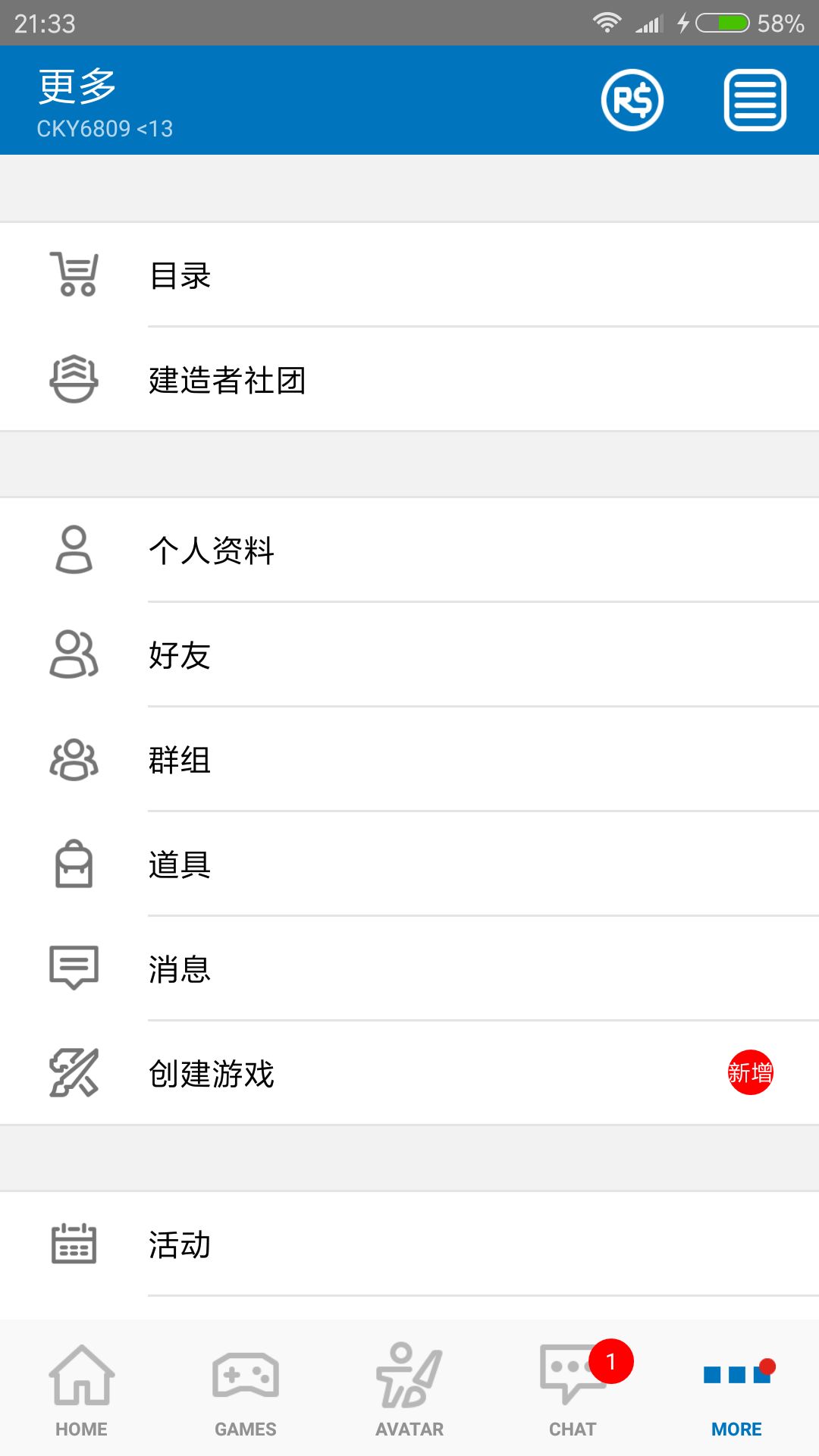View 个人资料 profile
Screen dimensions: 819x1456
(409, 550)
